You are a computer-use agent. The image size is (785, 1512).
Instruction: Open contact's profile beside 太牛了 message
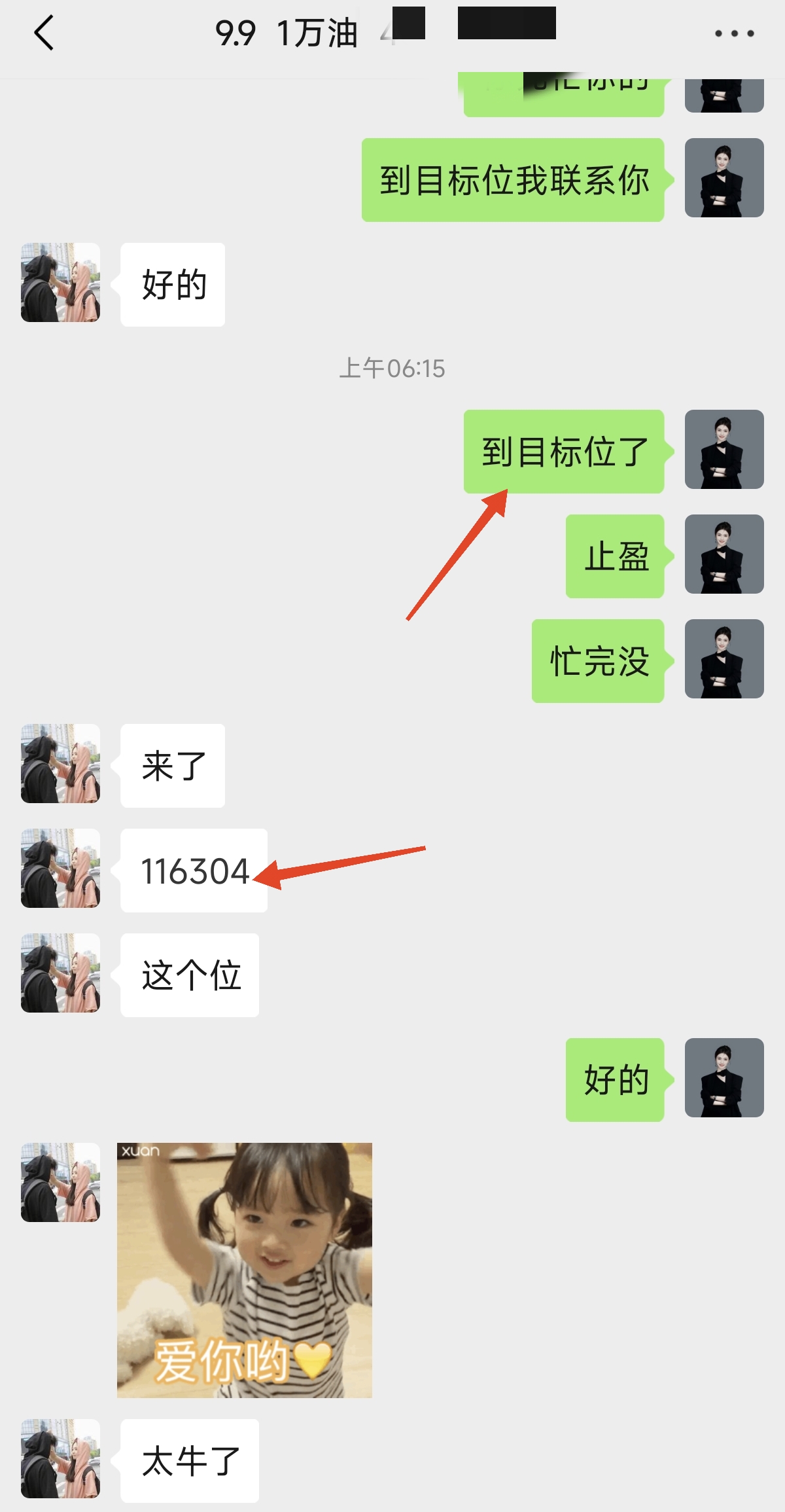[60, 1458]
